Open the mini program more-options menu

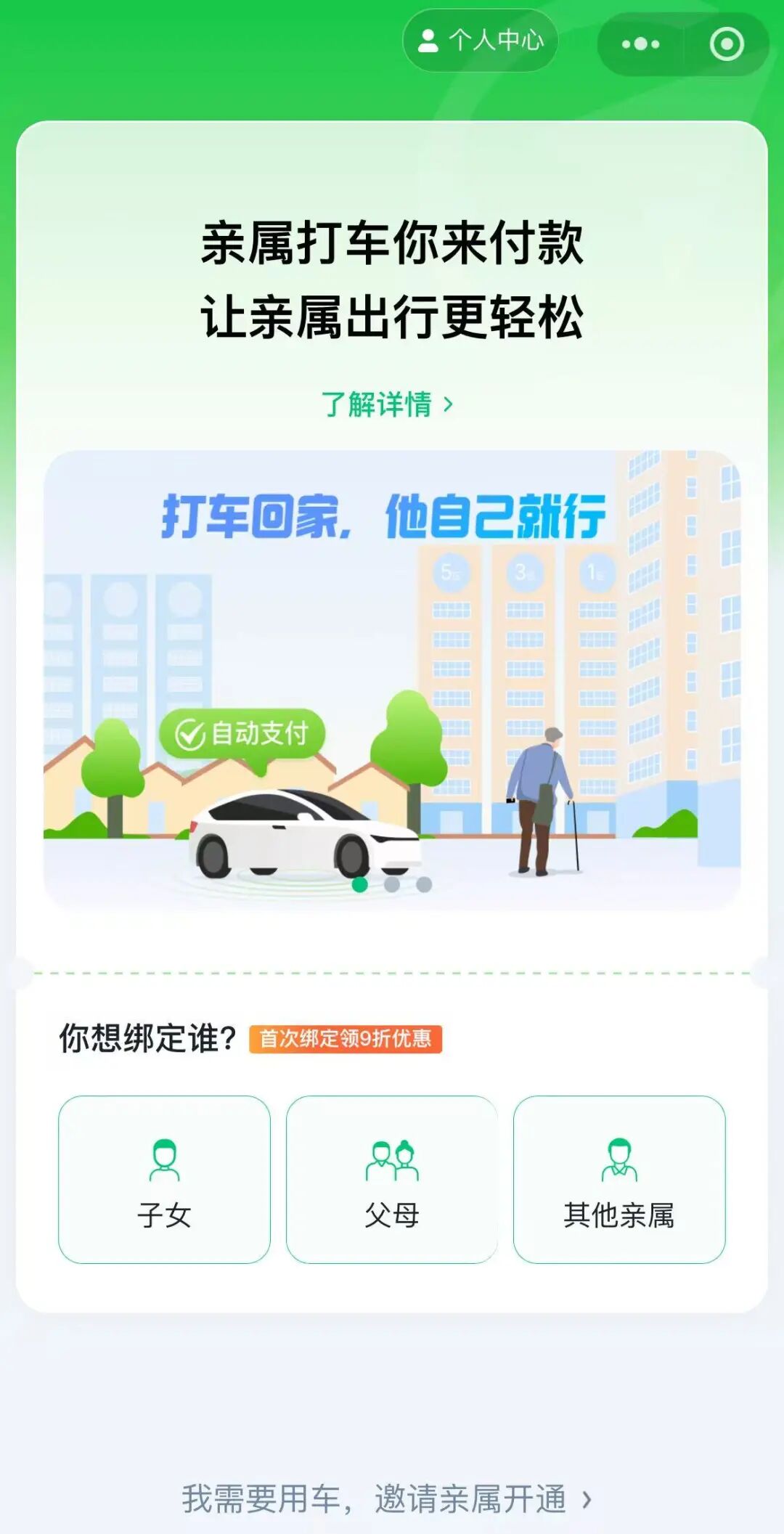point(640,44)
